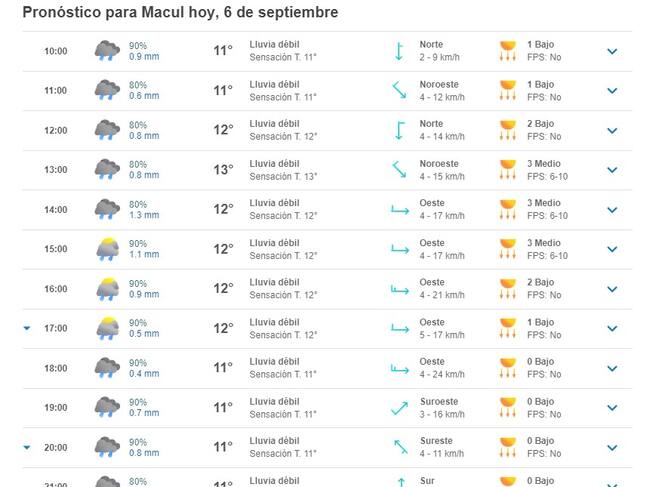Viewport: 650px width, 487px height.
Task: Expand the 11:00 forecast details
Action: coord(612,91)
